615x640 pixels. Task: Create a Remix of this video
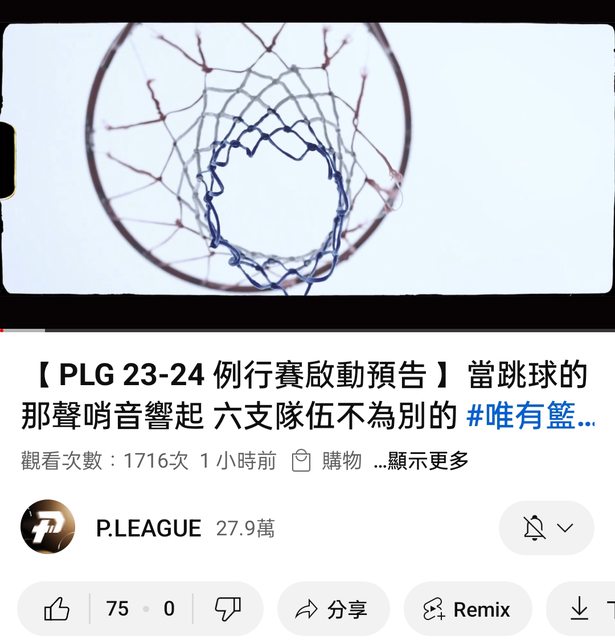[x=467, y=609]
